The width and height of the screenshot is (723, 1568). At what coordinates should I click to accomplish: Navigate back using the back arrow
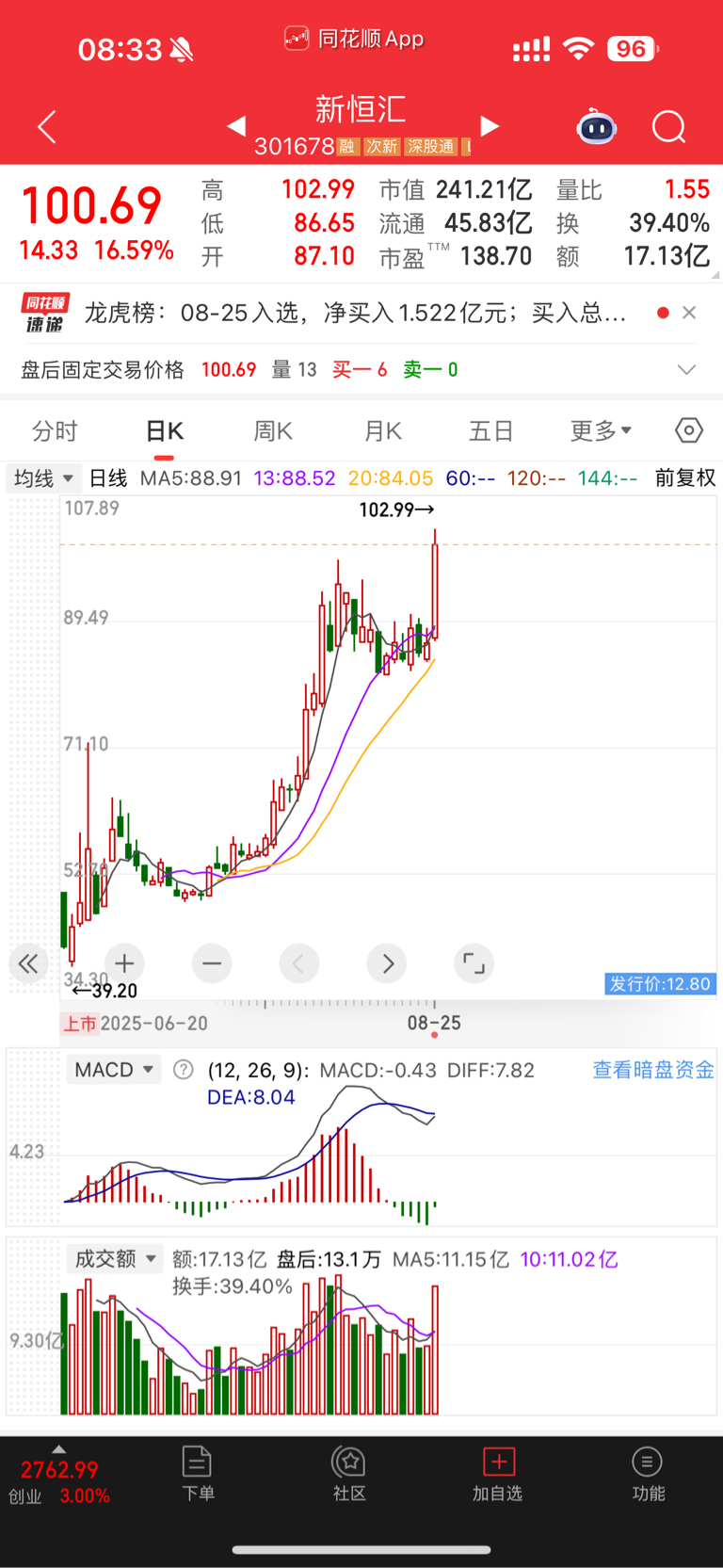point(45,126)
